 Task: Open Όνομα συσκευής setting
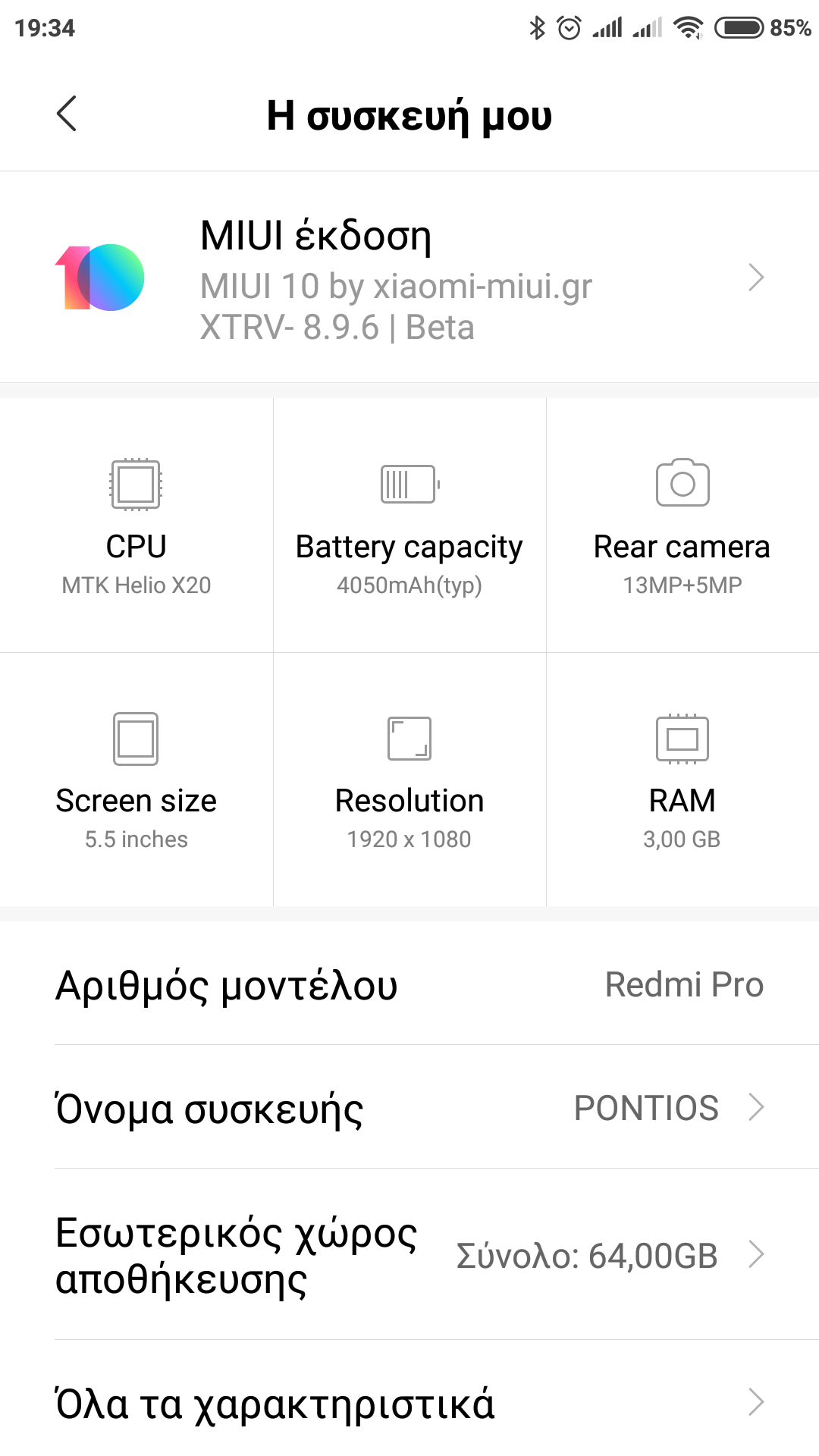pyautogui.click(x=409, y=1107)
